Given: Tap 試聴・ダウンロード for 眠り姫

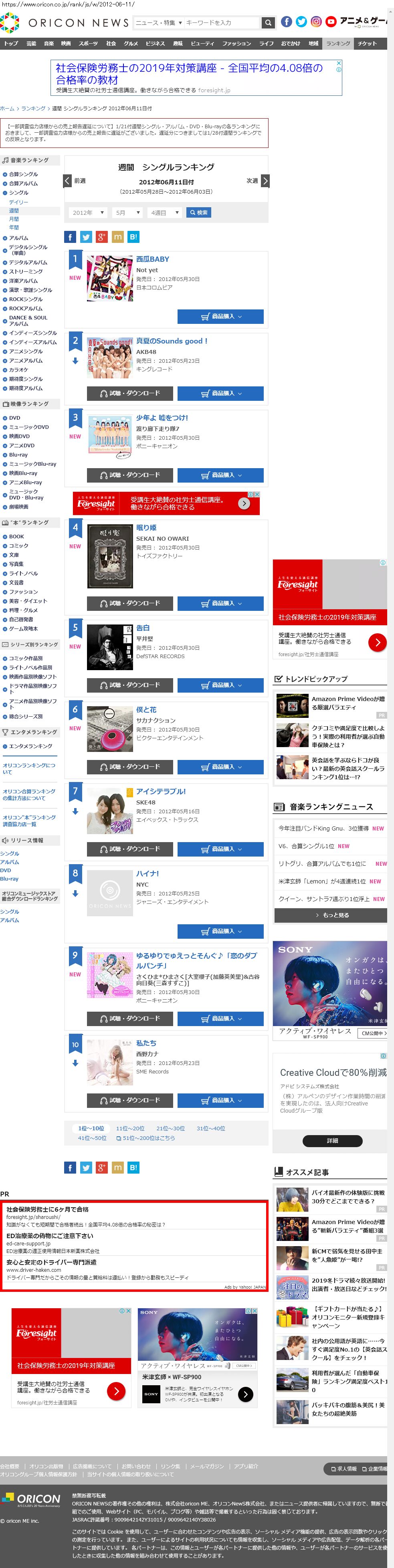Looking at the screenshot, I should coord(130,603).
